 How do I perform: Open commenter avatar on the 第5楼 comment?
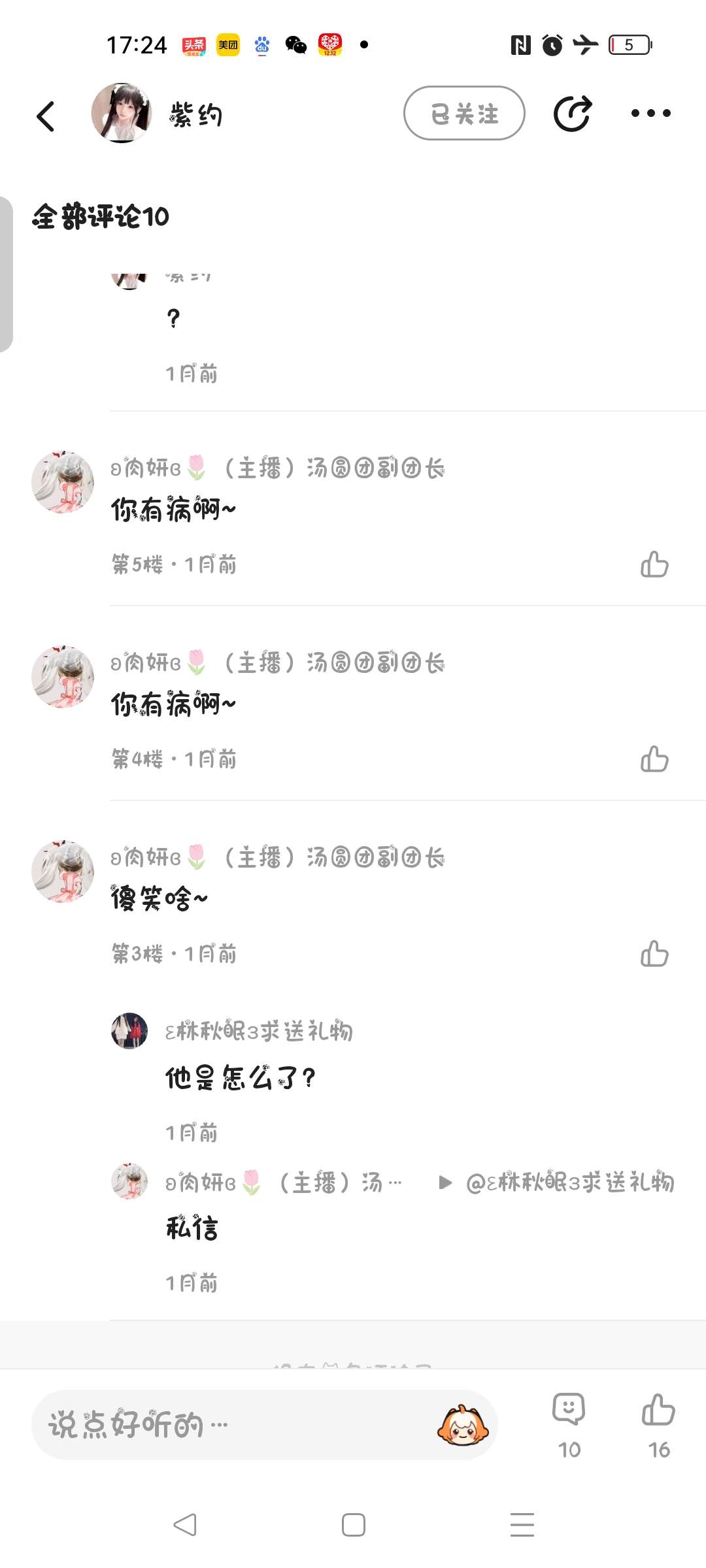pos(63,482)
